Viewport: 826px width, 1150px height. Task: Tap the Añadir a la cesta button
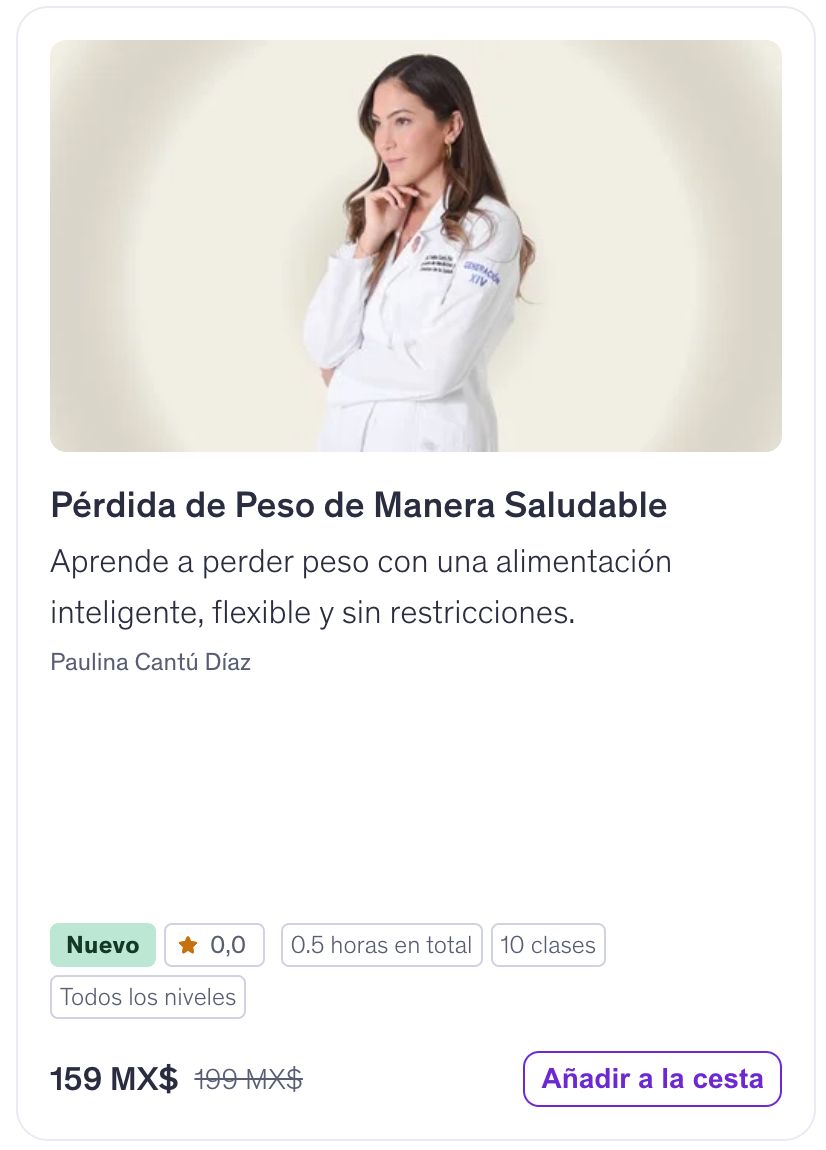652,1079
